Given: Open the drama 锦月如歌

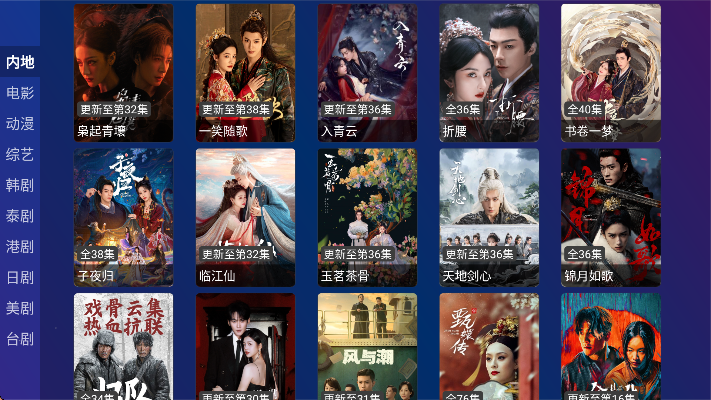Looking at the screenshot, I should coord(611,217).
